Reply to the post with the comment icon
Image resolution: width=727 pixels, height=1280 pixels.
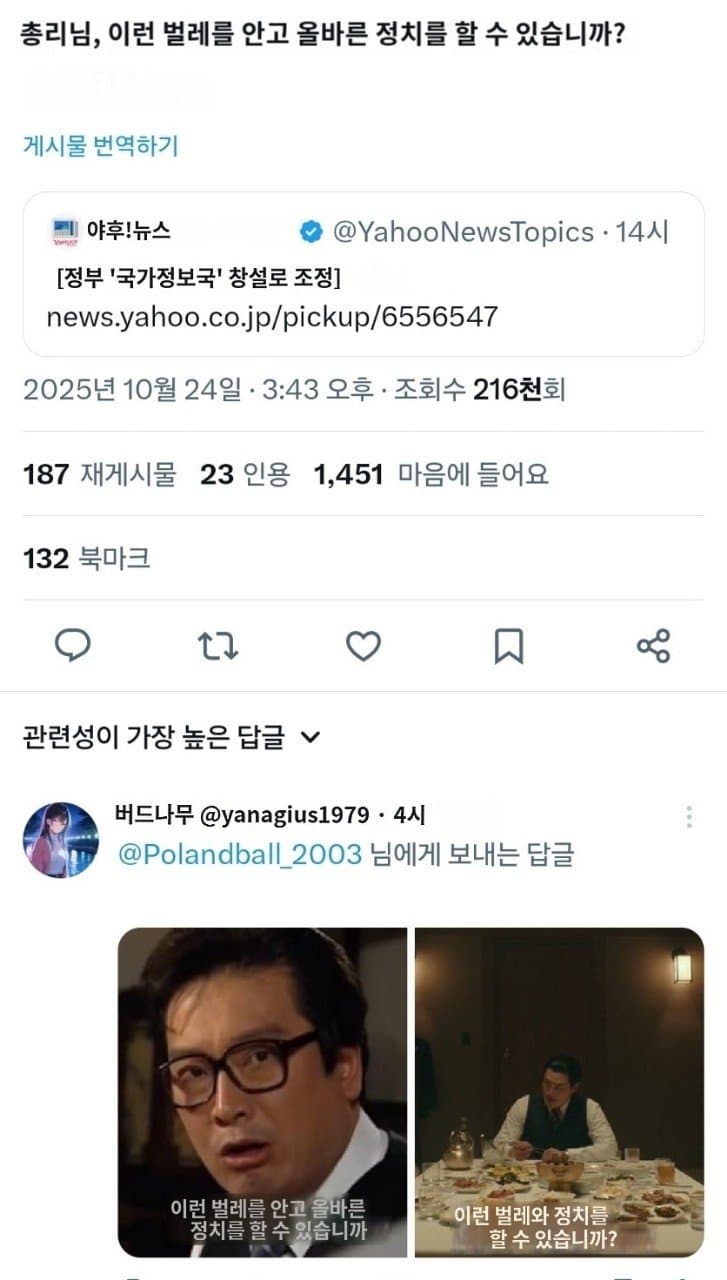tap(72, 646)
